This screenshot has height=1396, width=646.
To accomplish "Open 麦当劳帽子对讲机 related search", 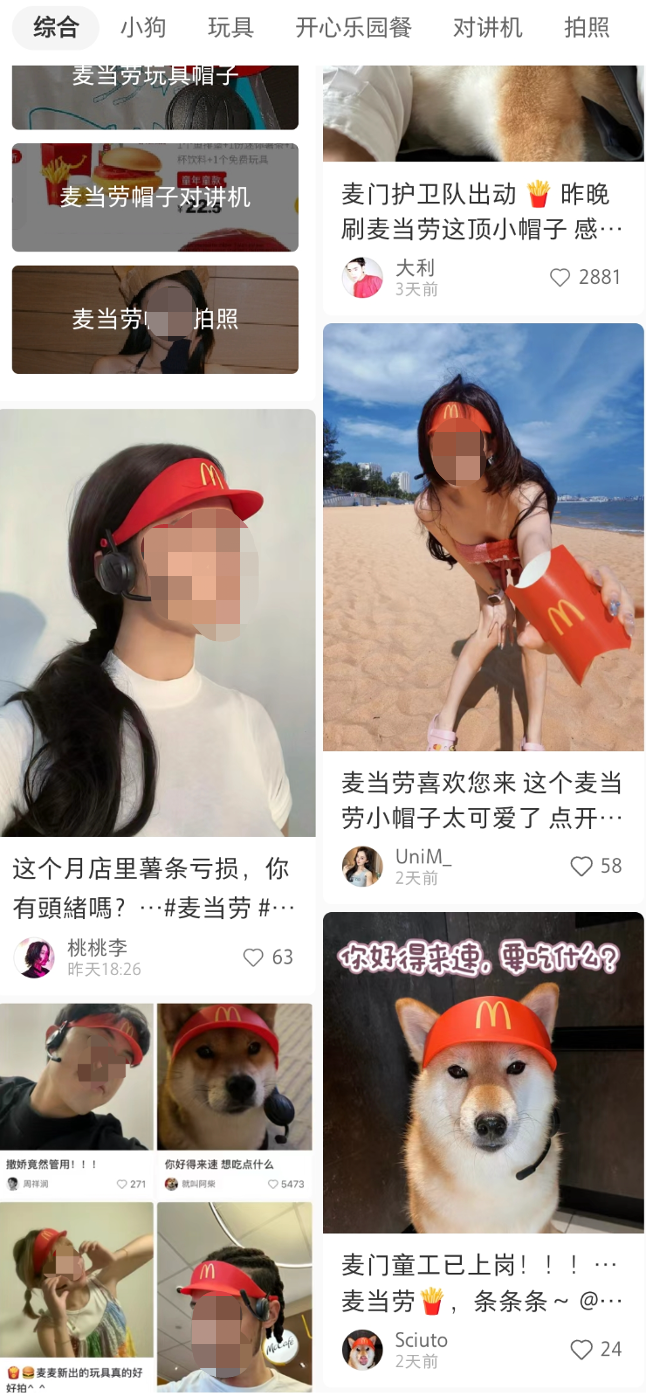I will tap(155, 197).
